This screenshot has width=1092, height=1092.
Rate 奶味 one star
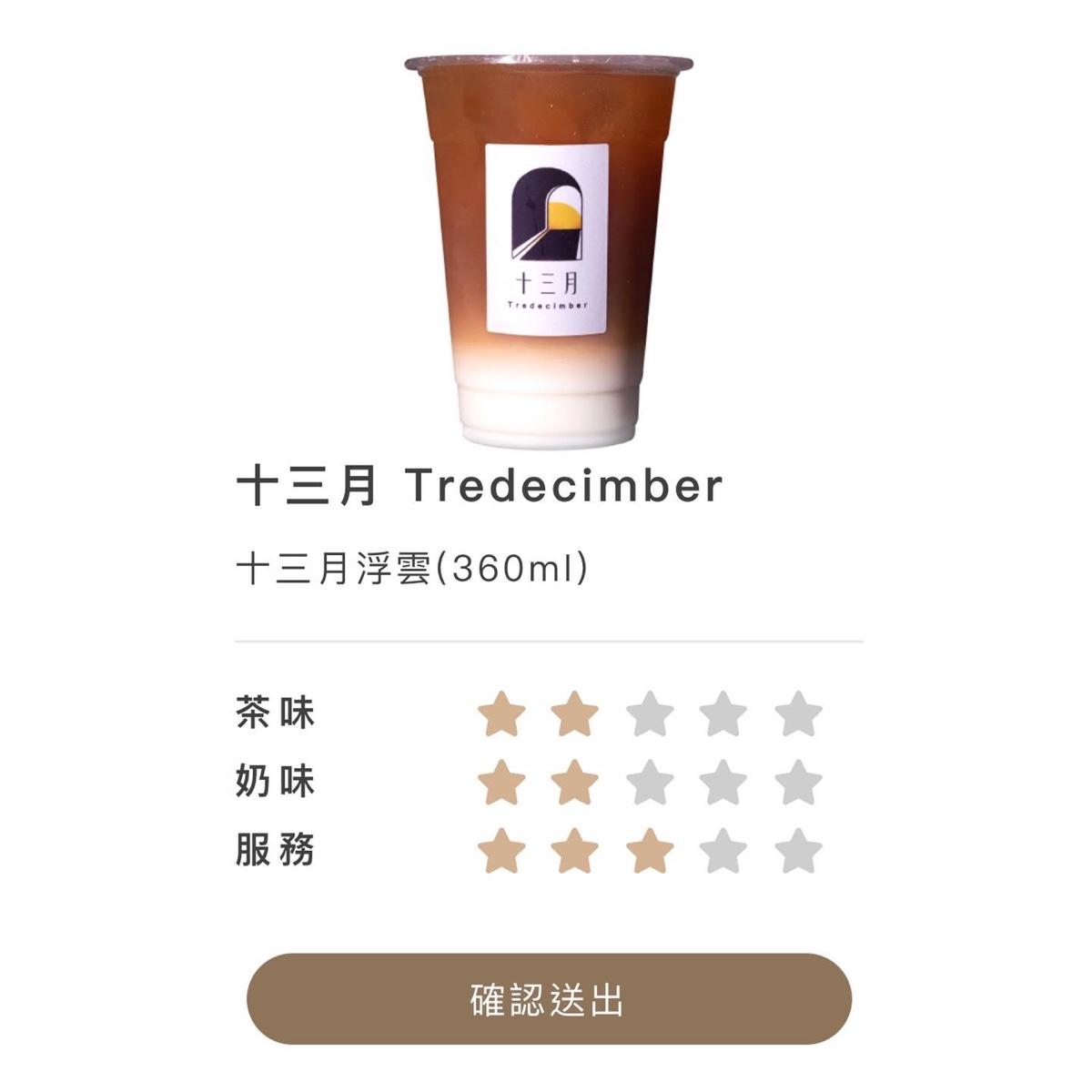coord(501,783)
